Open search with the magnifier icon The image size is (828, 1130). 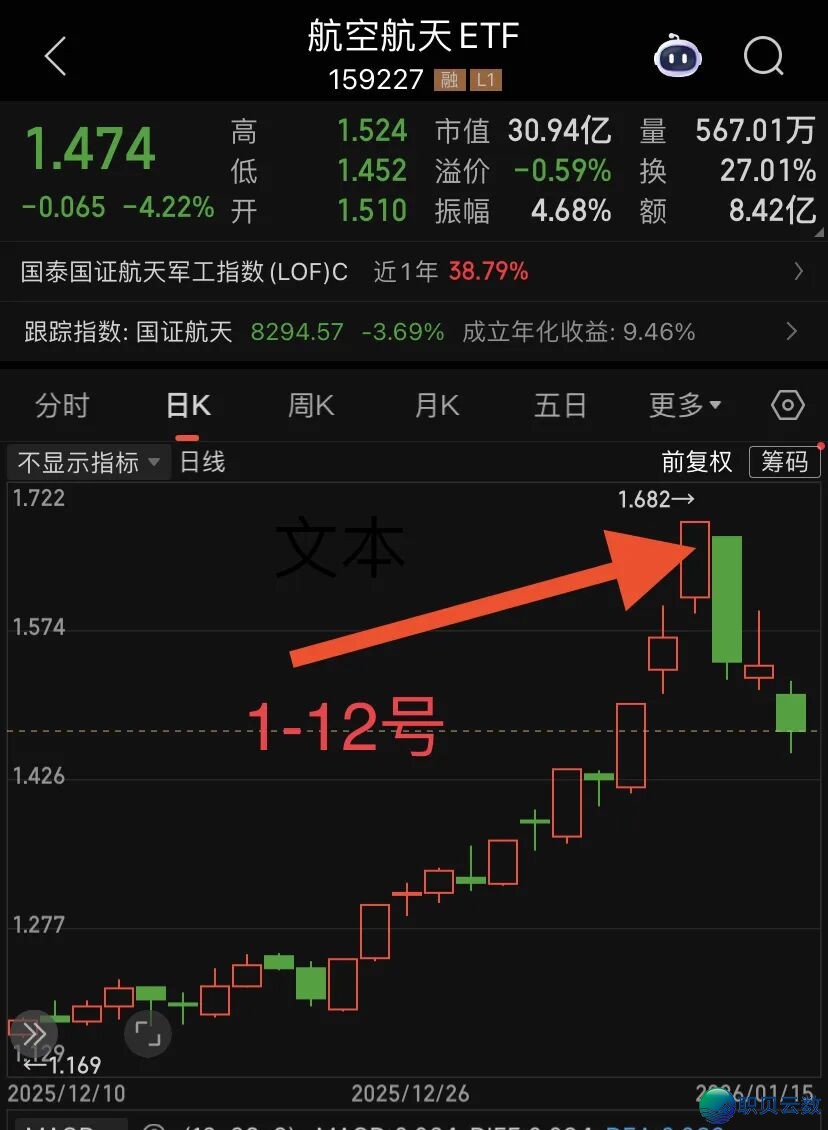tap(764, 56)
